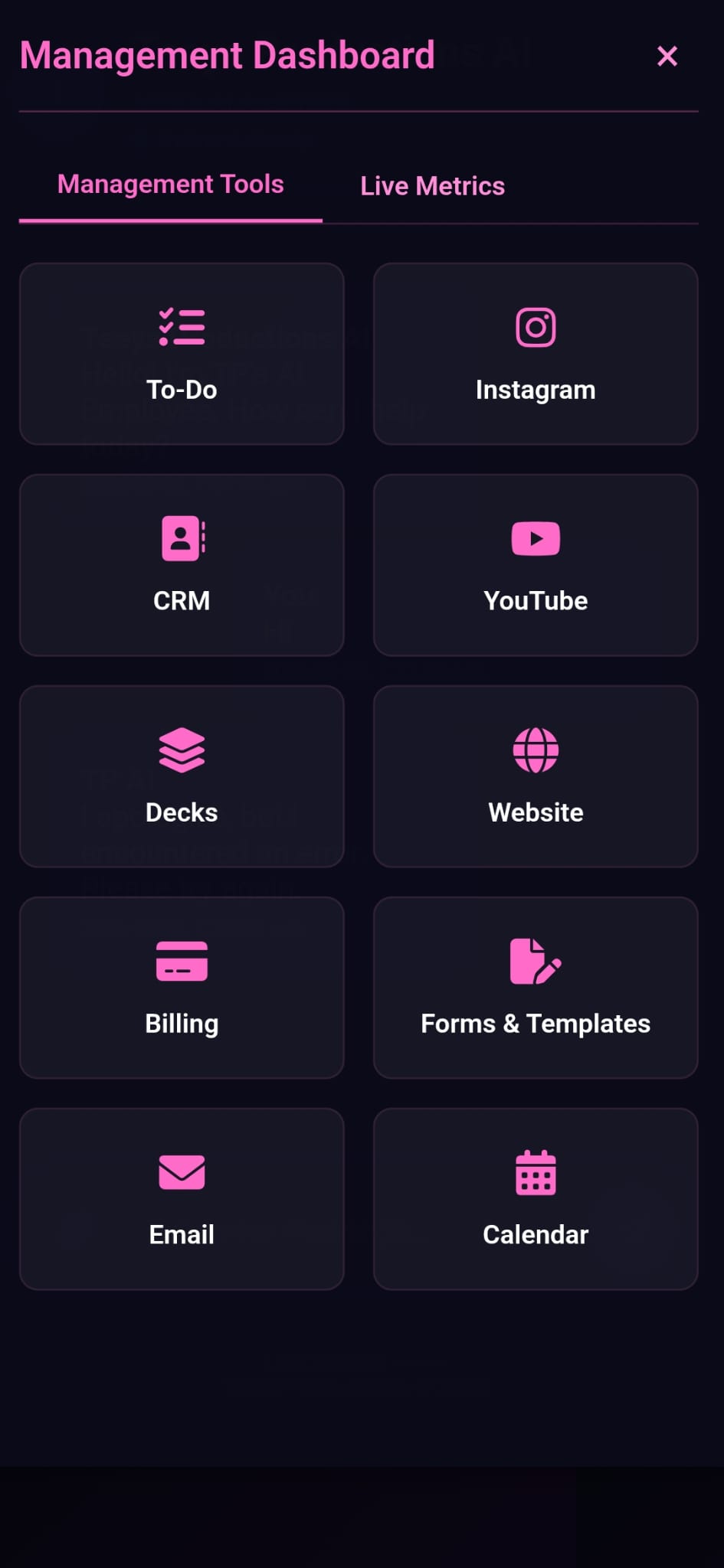This screenshot has width=724, height=1568.
Task: Open the Decks layers icon
Action: [x=181, y=750]
